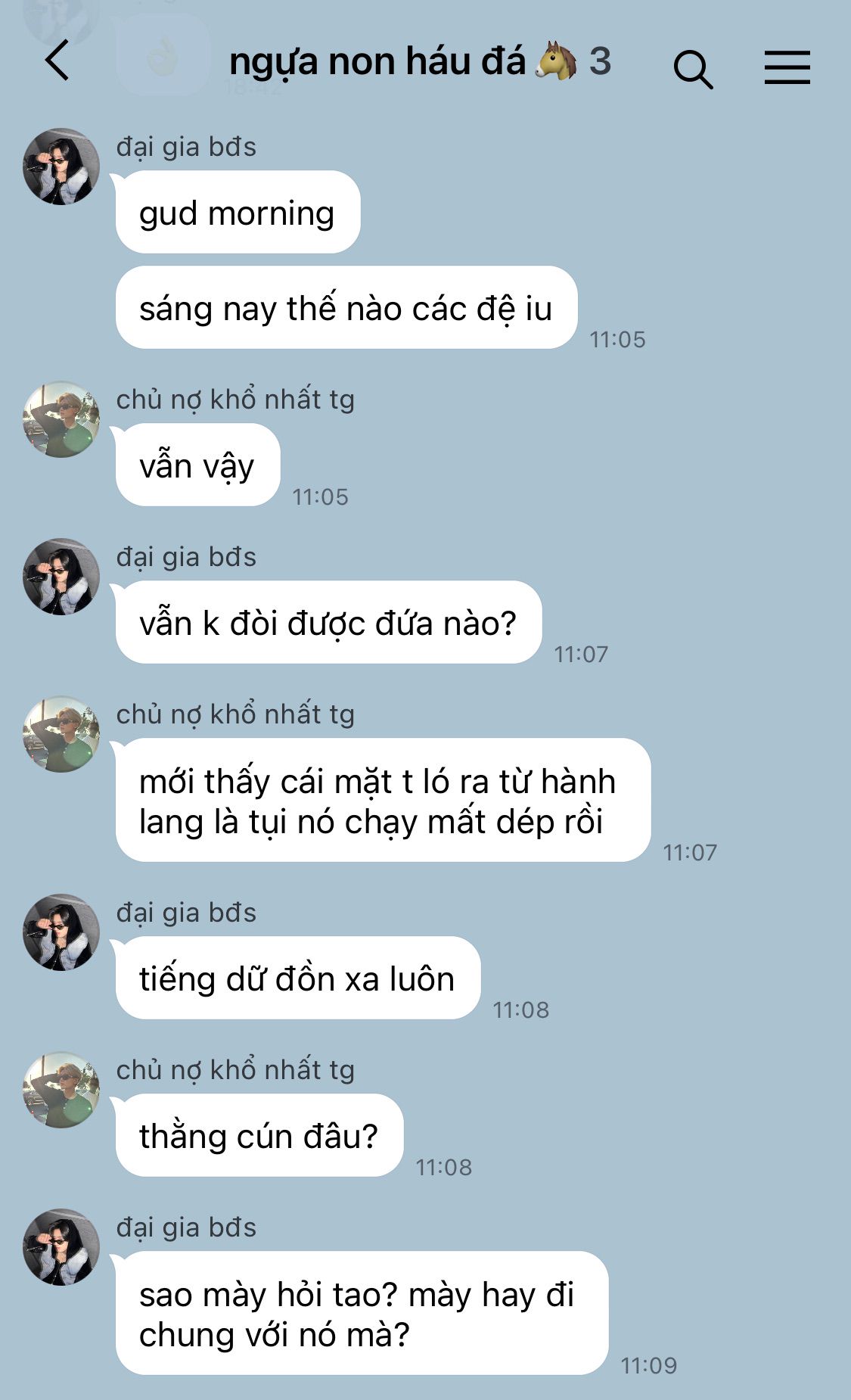This screenshot has height=1400, width=851.
Task: Open the chat menu hamburger icon
Action: (x=787, y=67)
